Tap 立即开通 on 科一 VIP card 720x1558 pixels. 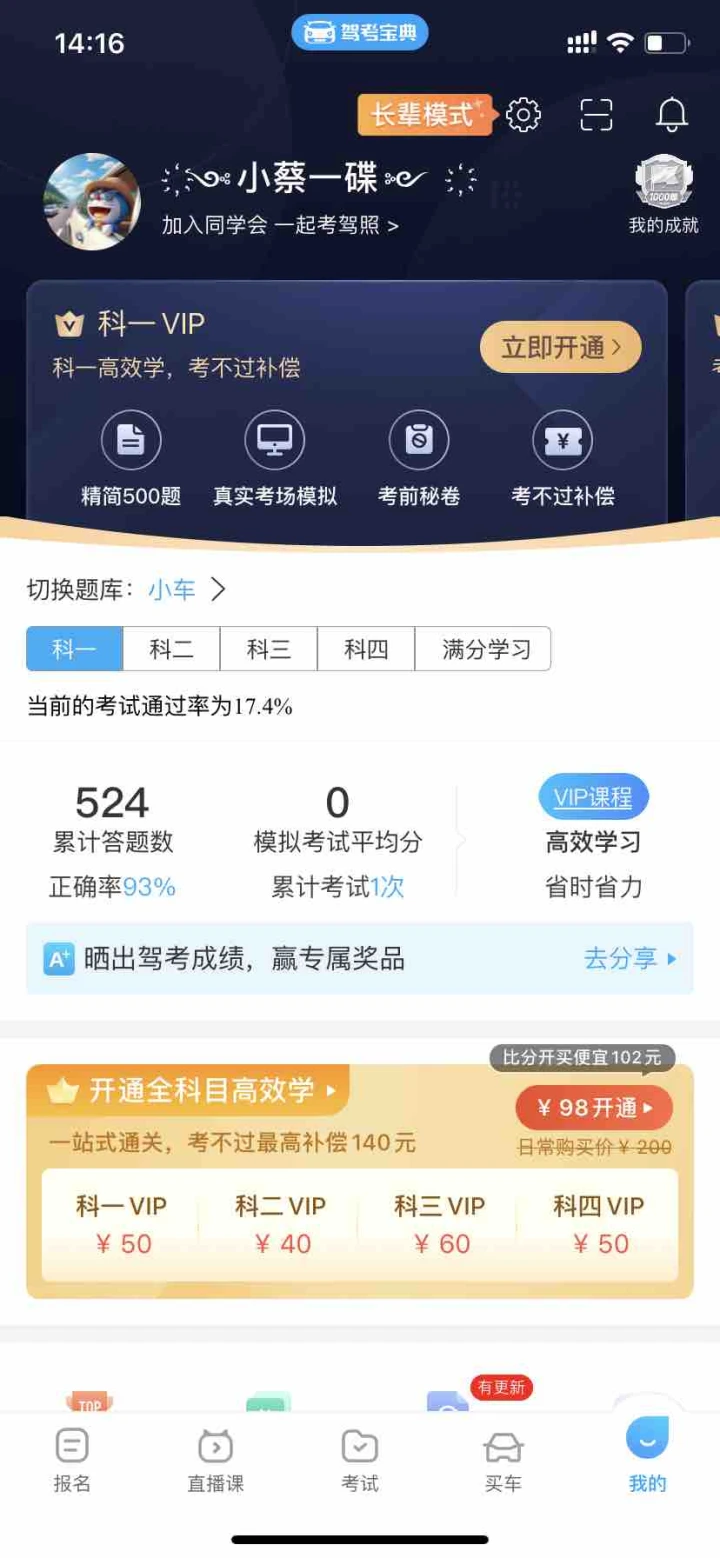point(561,347)
